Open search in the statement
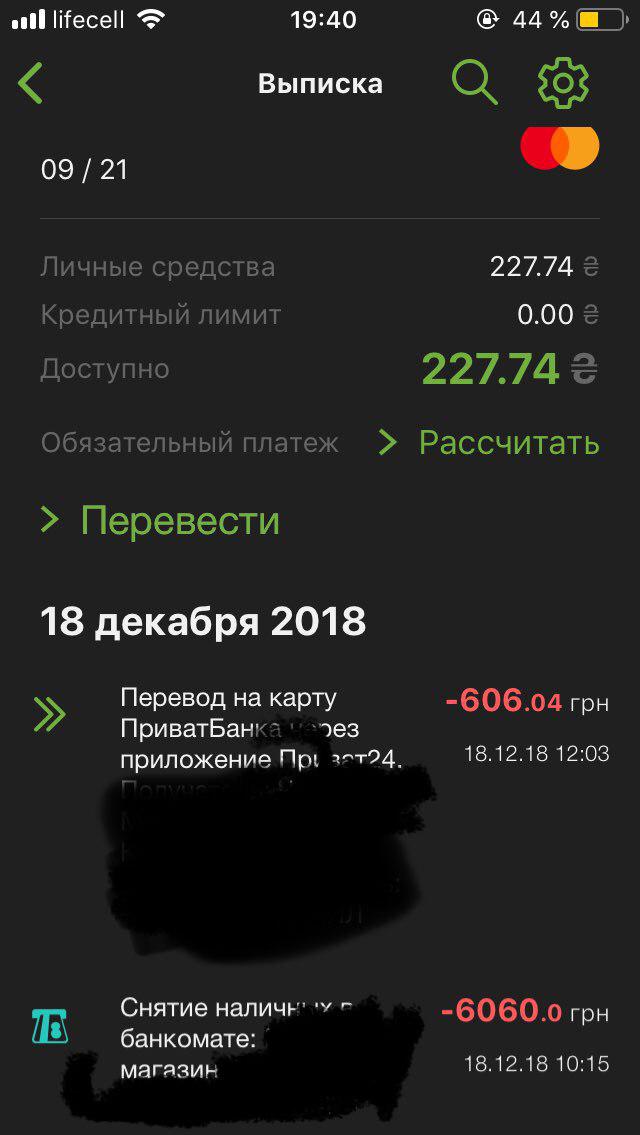 coord(474,82)
